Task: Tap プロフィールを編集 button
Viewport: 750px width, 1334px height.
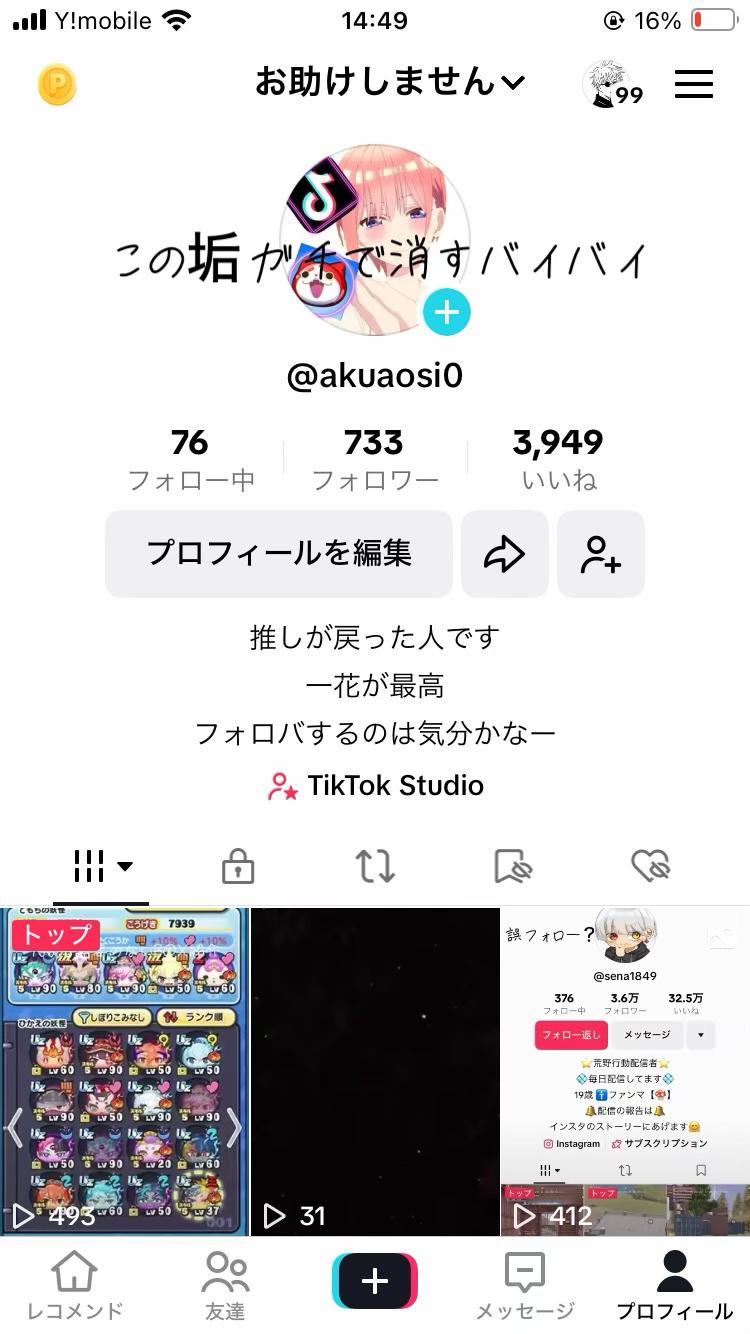Action: pos(279,553)
